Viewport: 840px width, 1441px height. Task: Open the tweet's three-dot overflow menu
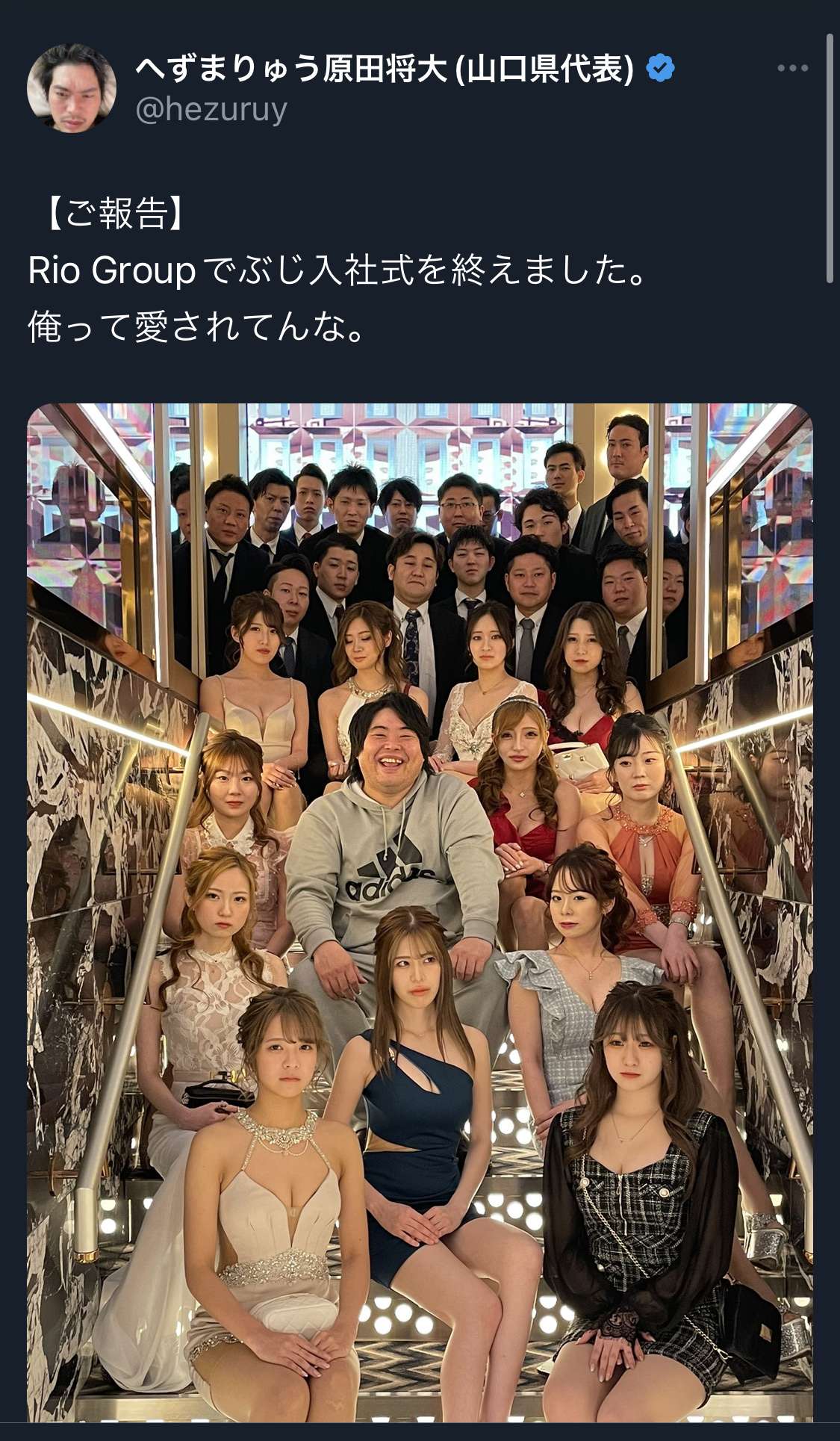[792, 68]
